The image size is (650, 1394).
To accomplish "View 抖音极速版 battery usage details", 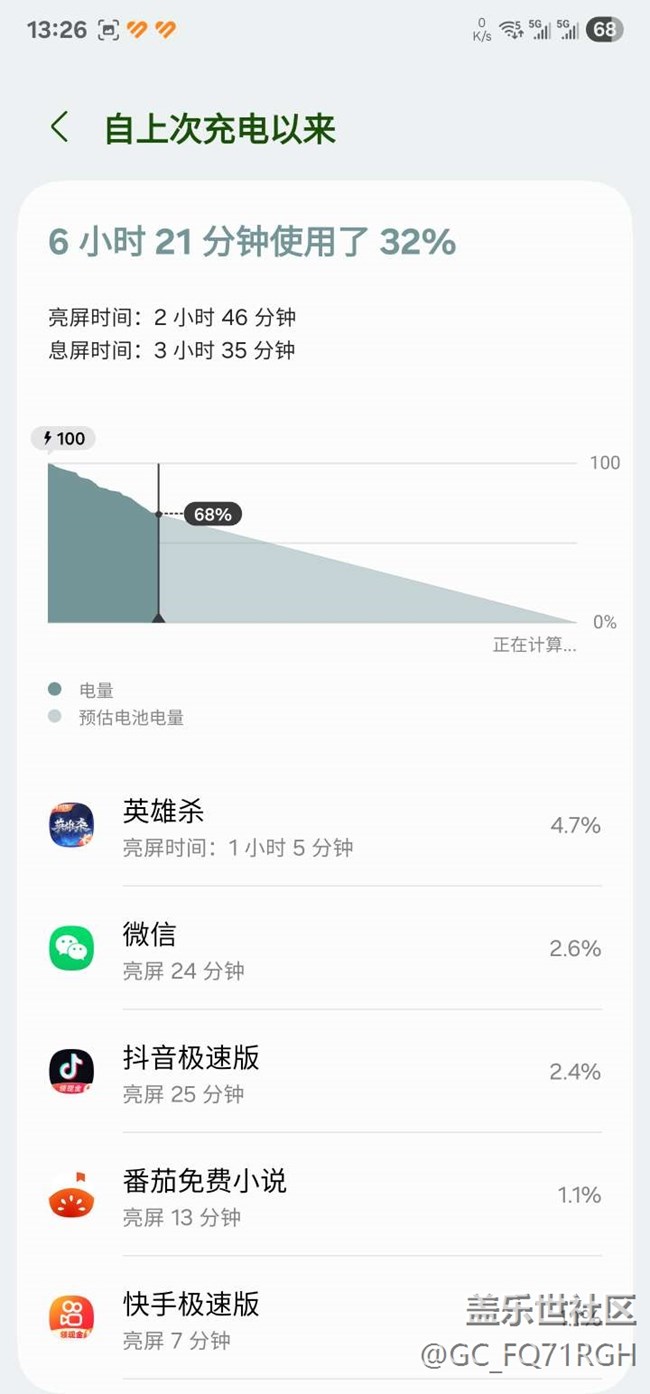I will (325, 1072).
